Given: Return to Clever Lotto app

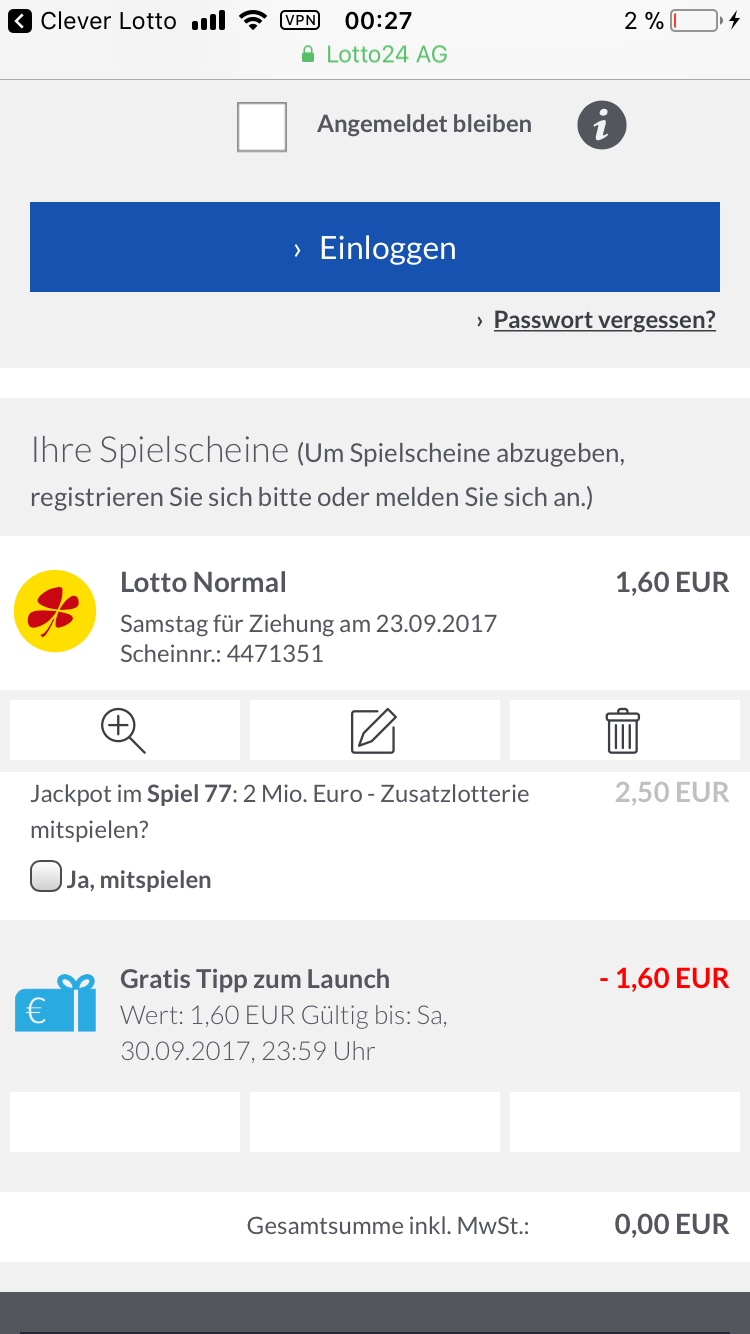Looking at the screenshot, I should [x=93, y=20].
